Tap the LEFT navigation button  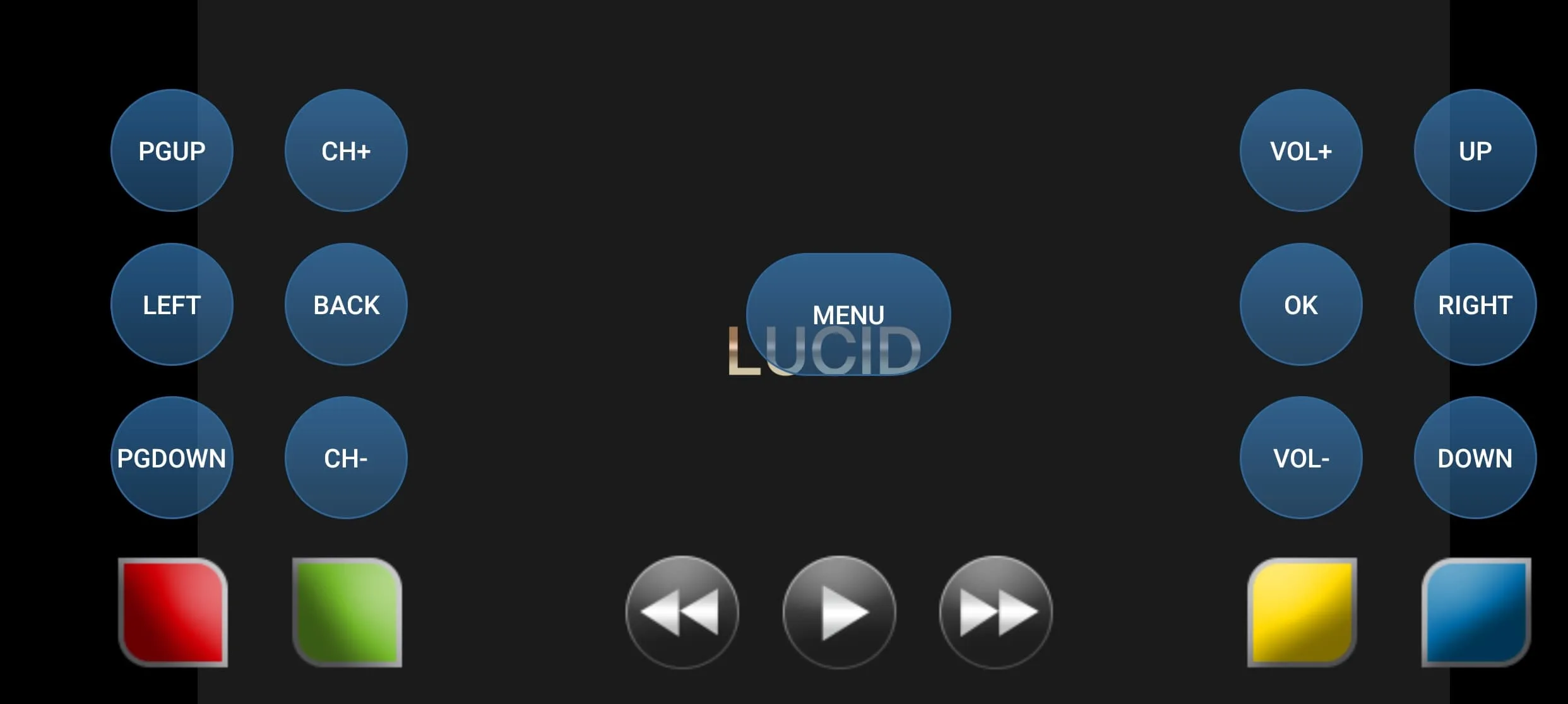tap(172, 305)
